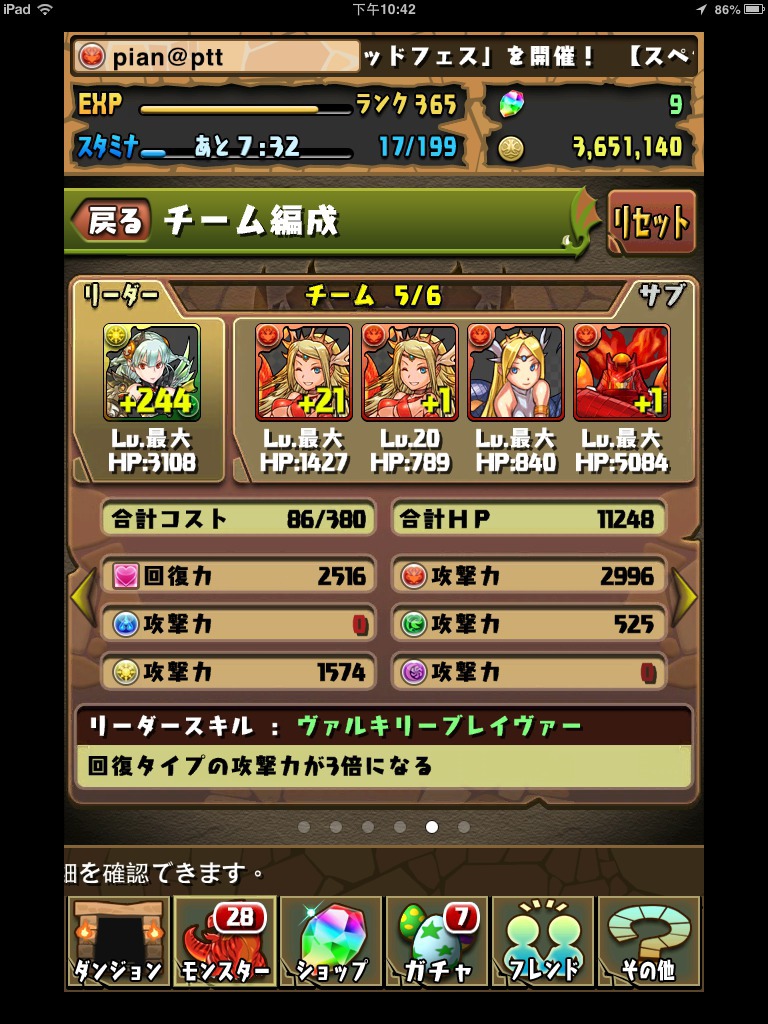768x1024 pixels.
Task: Select the Lv.20 sub monster
Action: [x=410, y=372]
